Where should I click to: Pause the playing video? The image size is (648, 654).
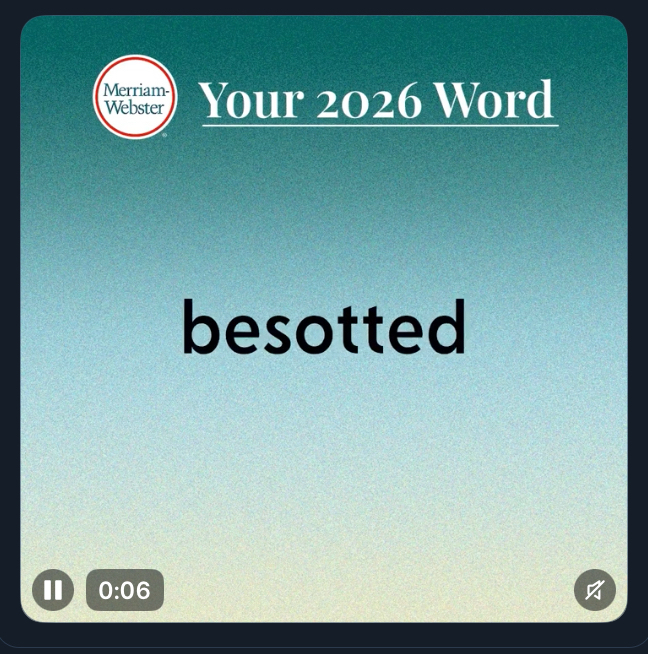(53, 590)
